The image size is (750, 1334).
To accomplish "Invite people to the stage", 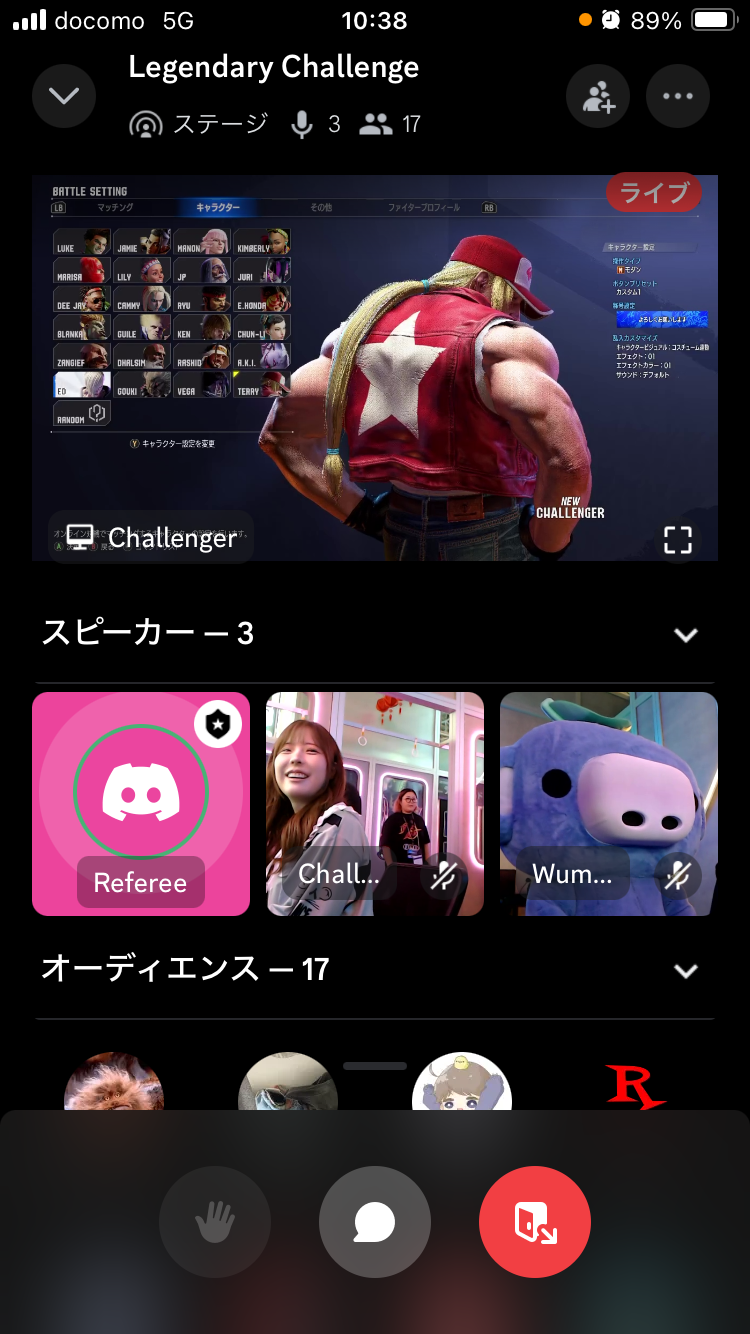I will pyautogui.click(x=598, y=96).
